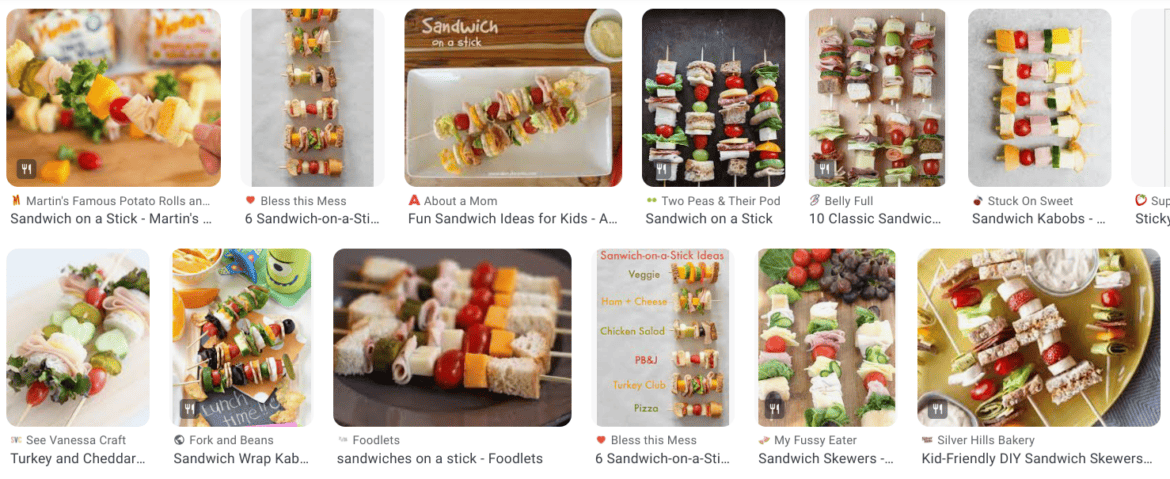Viewport: 1170px width, 479px height.
Task: Tap 'Fun Sandwich Ideas for Kids' title link
Action: [x=512, y=218]
